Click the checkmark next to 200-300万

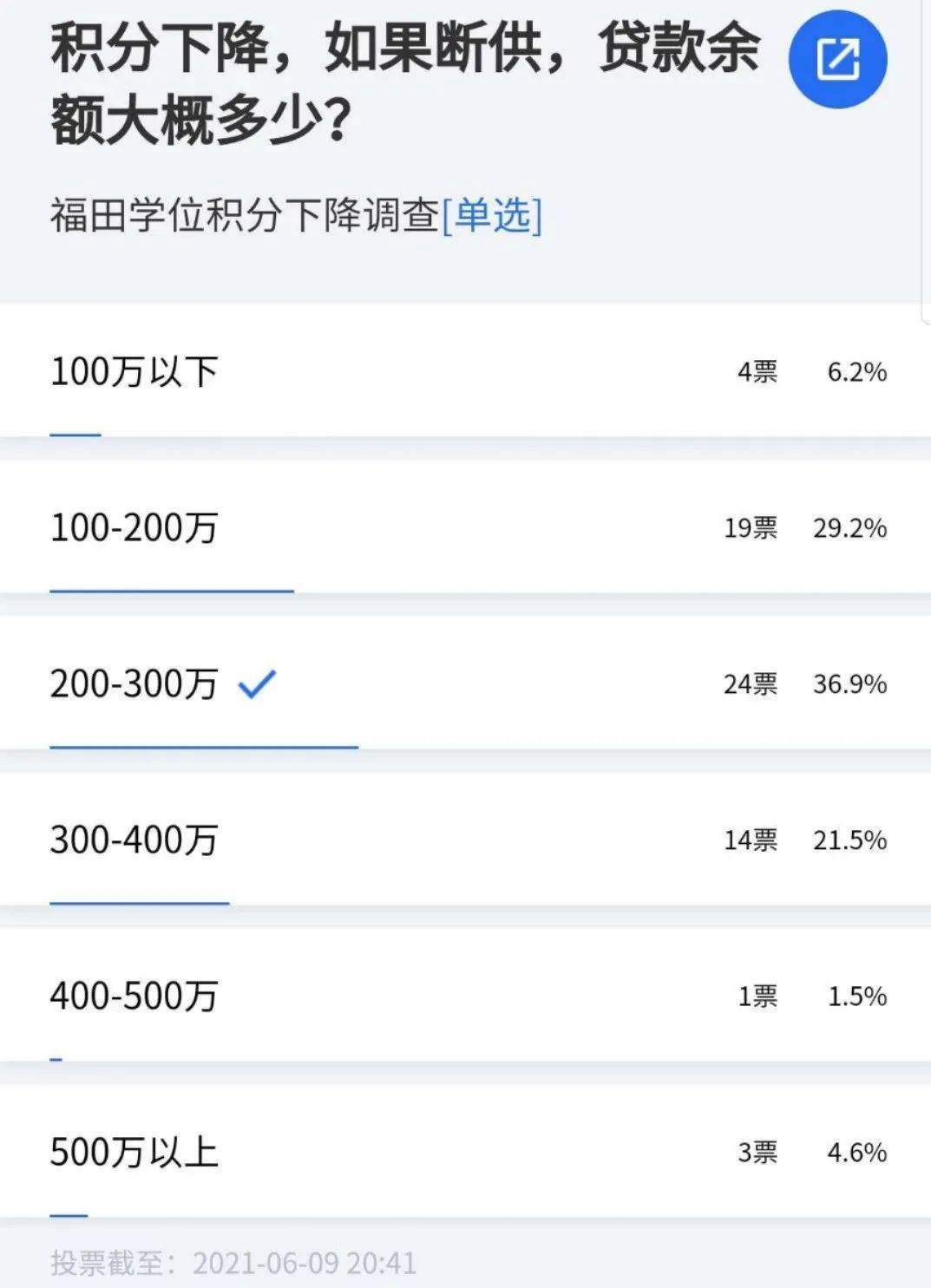point(258,684)
